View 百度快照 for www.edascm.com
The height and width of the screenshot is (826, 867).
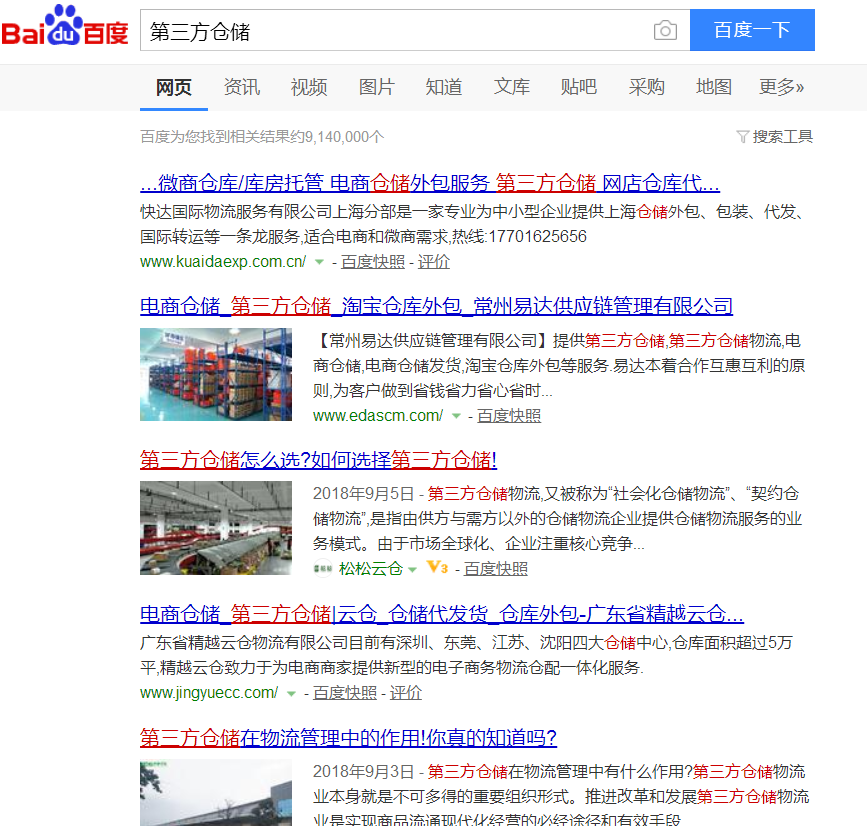point(508,415)
